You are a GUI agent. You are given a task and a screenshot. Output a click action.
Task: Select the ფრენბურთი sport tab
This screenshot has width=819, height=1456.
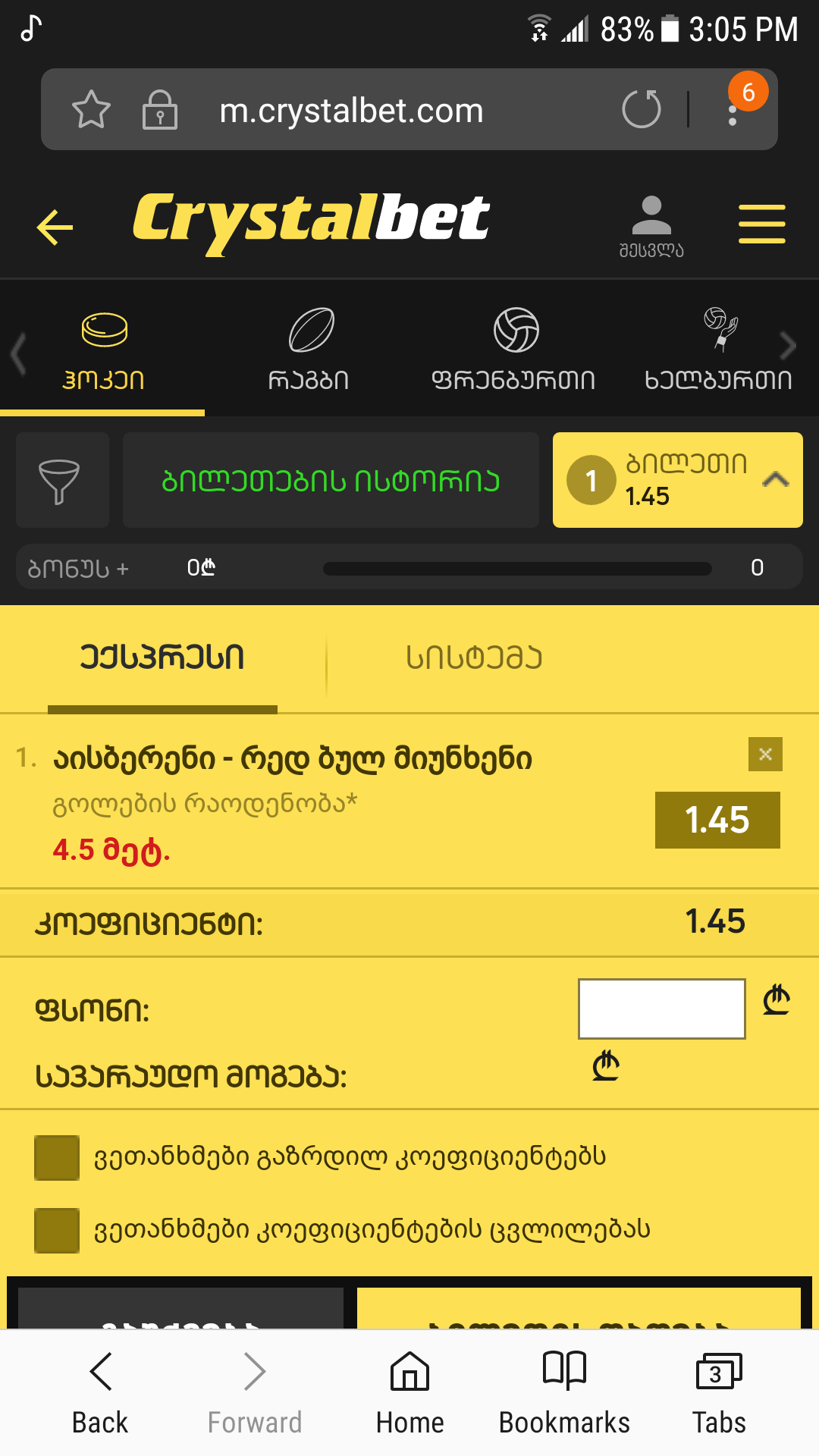[514, 349]
